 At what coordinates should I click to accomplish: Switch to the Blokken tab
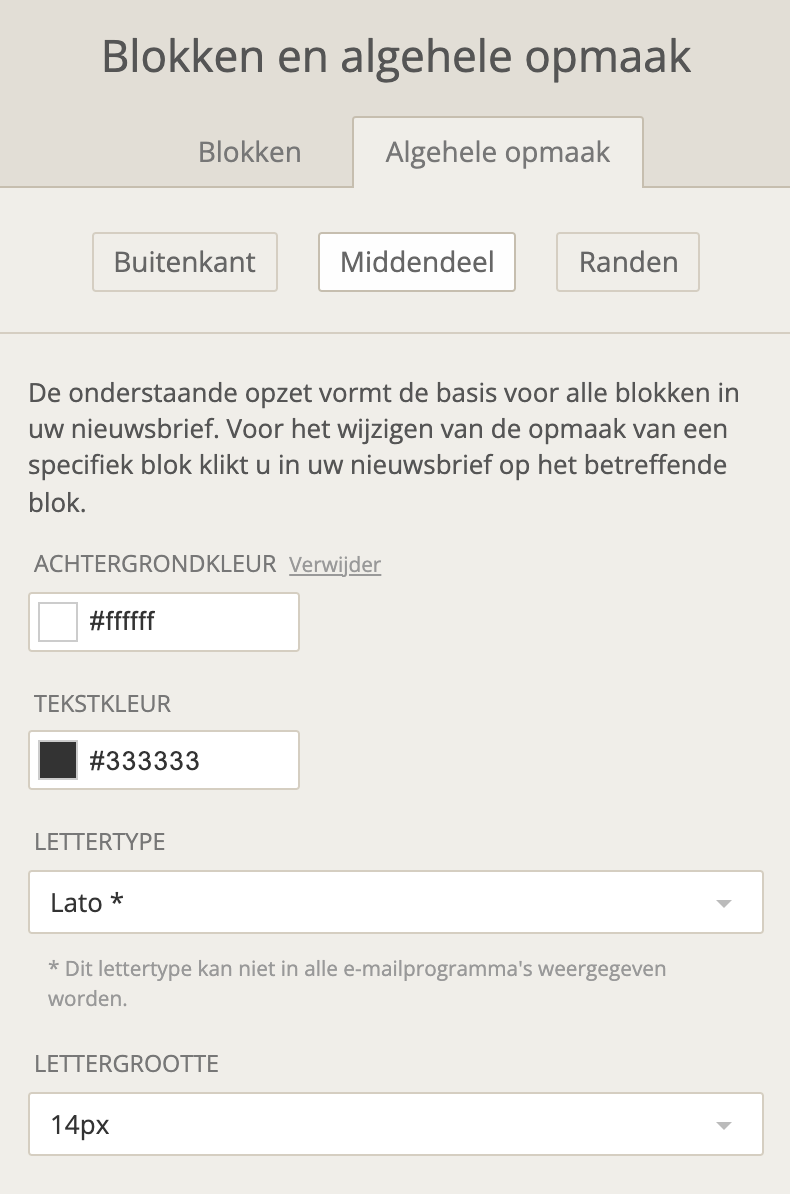(x=249, y=153)
